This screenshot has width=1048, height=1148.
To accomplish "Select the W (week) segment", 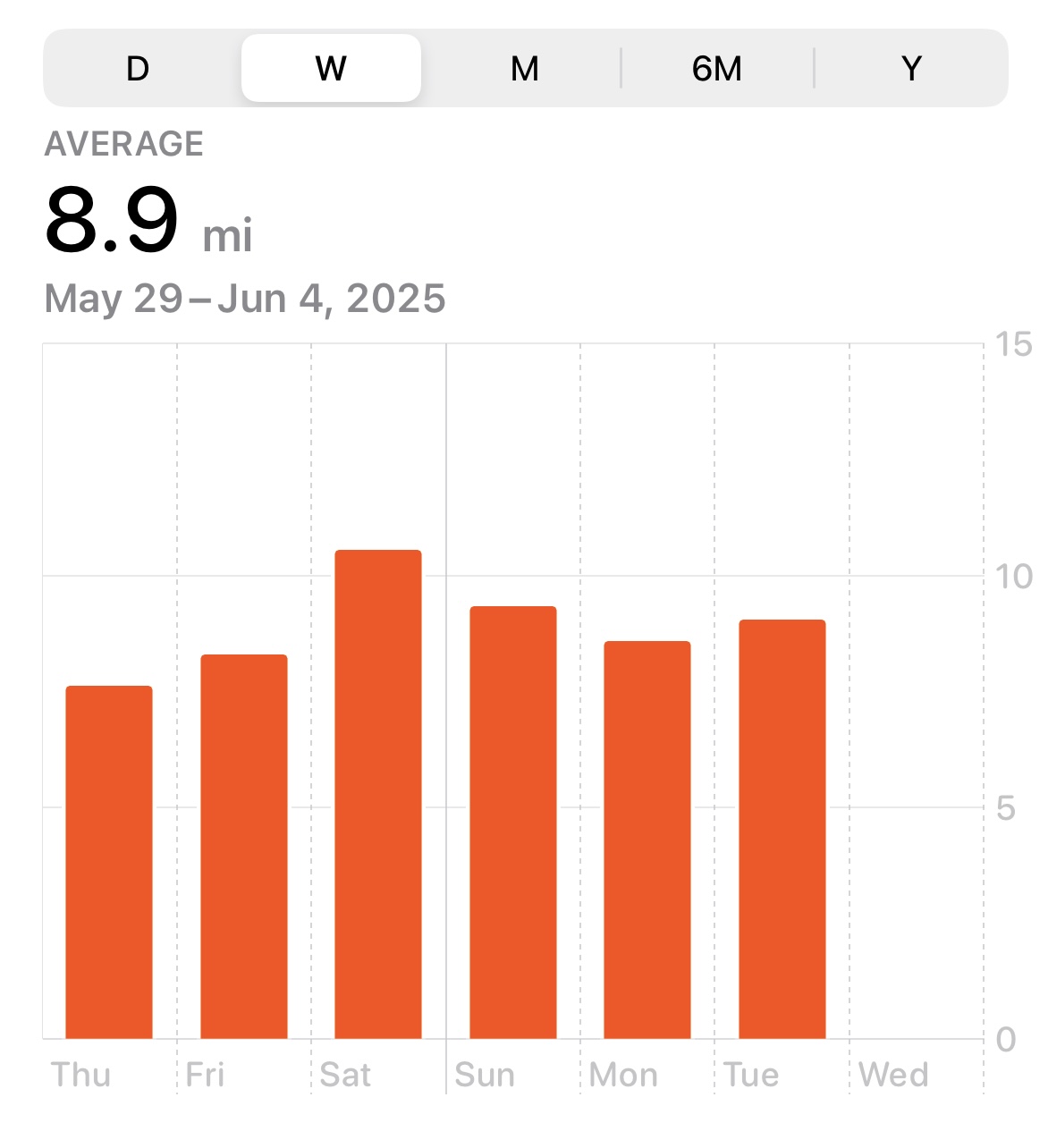I will pyautogui.click(x=331, y=68).
